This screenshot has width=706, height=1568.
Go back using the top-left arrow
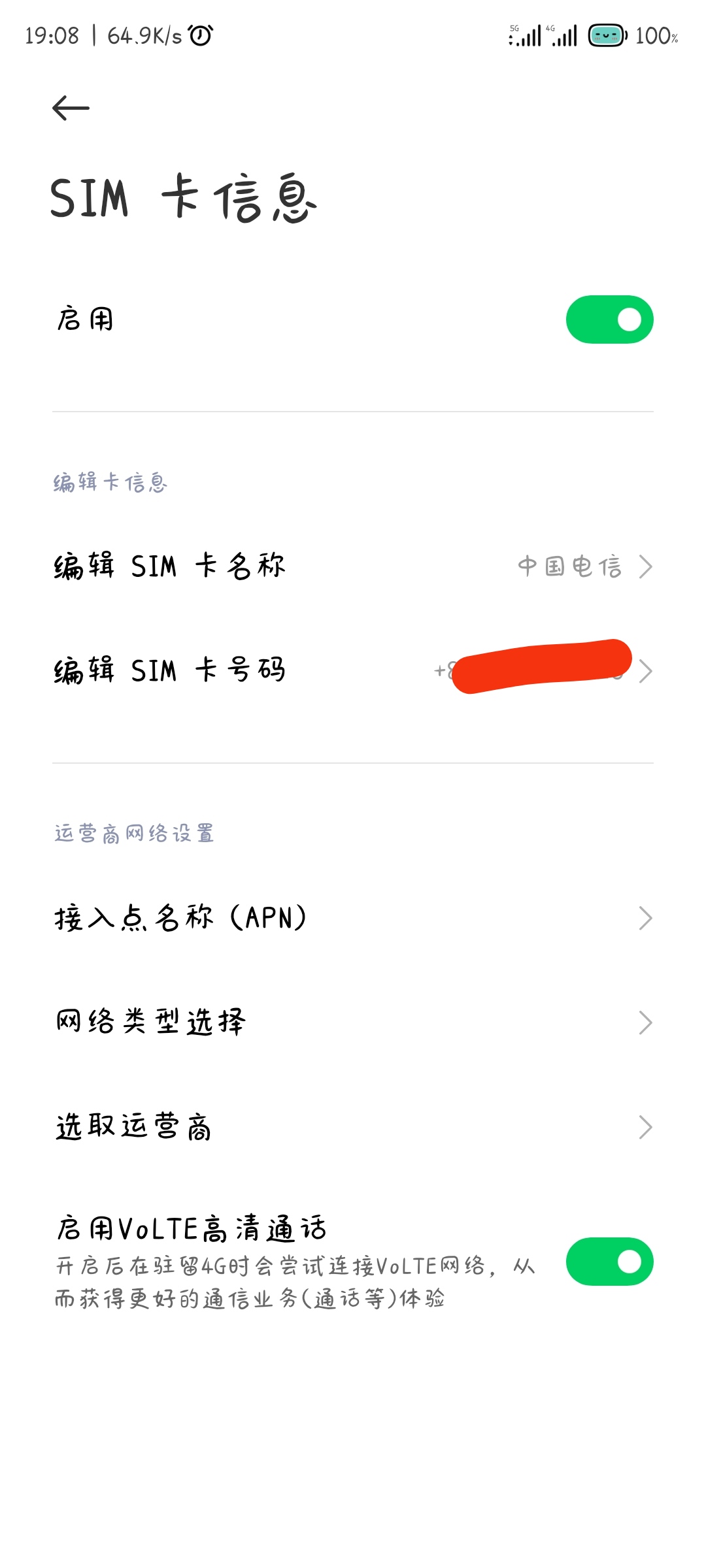[71, 108]
